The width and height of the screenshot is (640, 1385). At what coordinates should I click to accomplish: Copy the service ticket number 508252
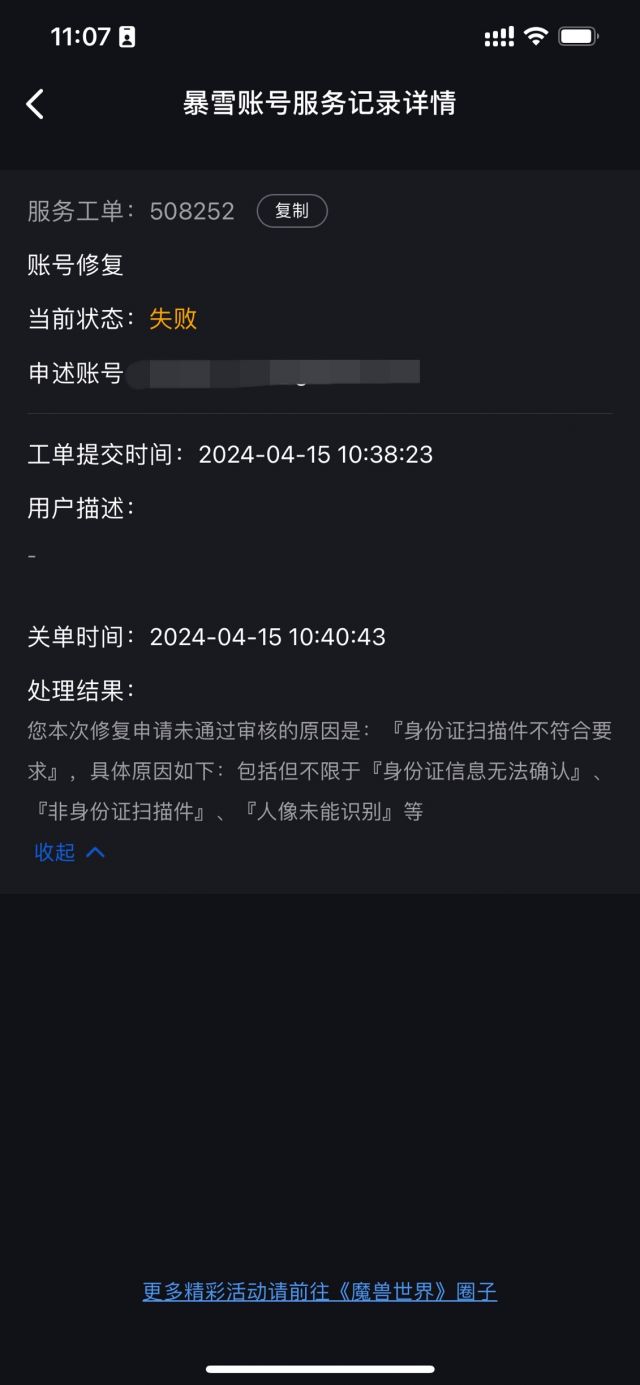(292, 211)
